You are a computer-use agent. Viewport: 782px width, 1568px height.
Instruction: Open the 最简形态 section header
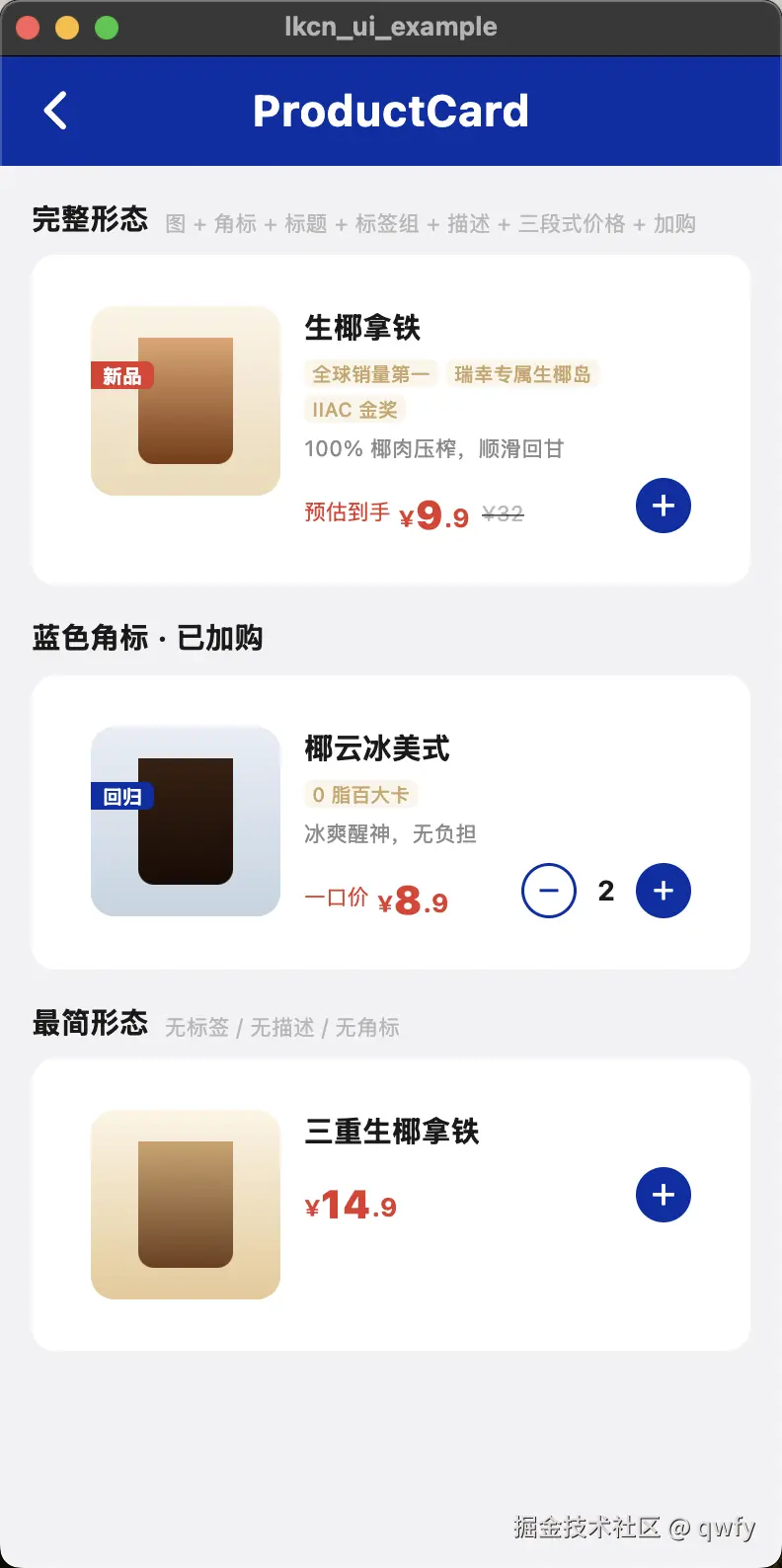coord(90,1025)
